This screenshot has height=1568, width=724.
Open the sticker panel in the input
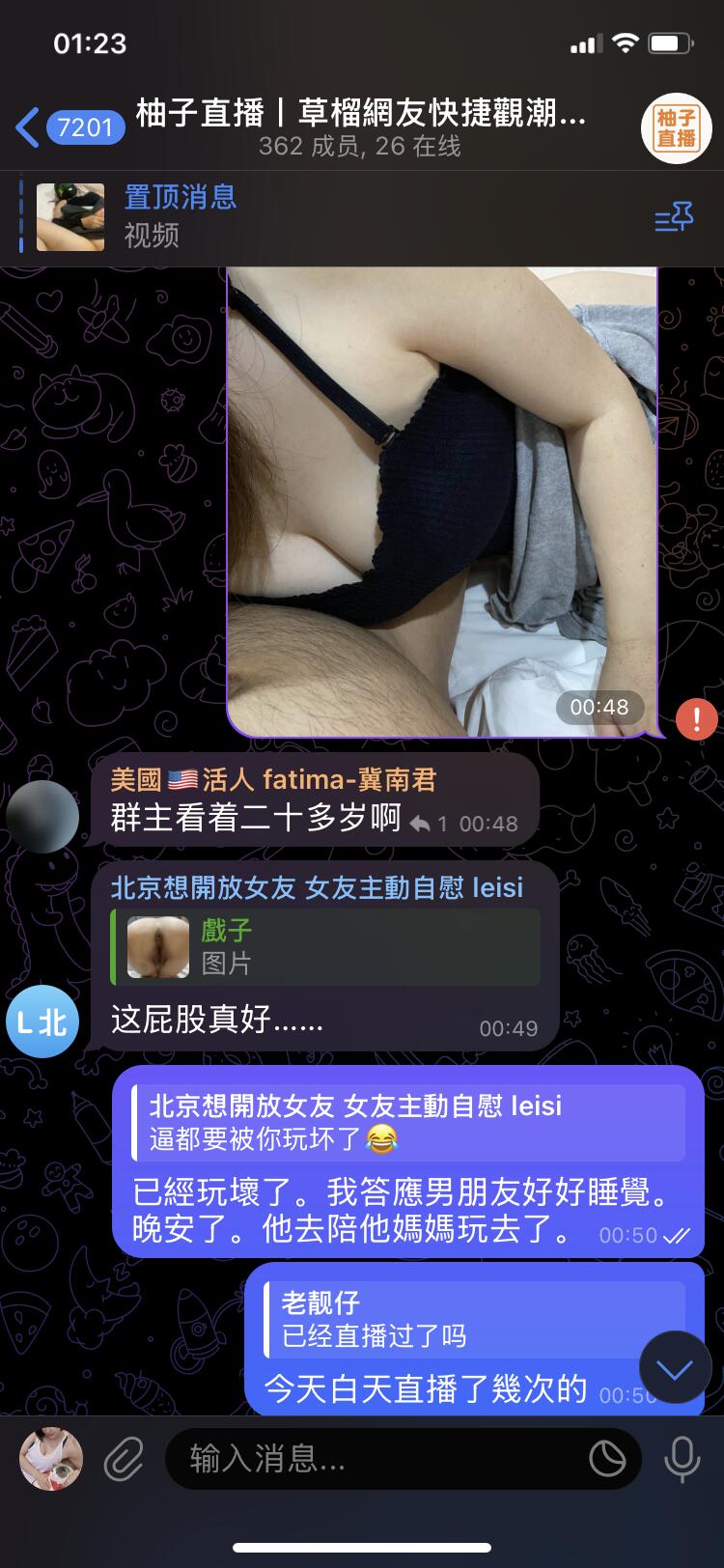pyautogui.click(x=607, y=1458)
